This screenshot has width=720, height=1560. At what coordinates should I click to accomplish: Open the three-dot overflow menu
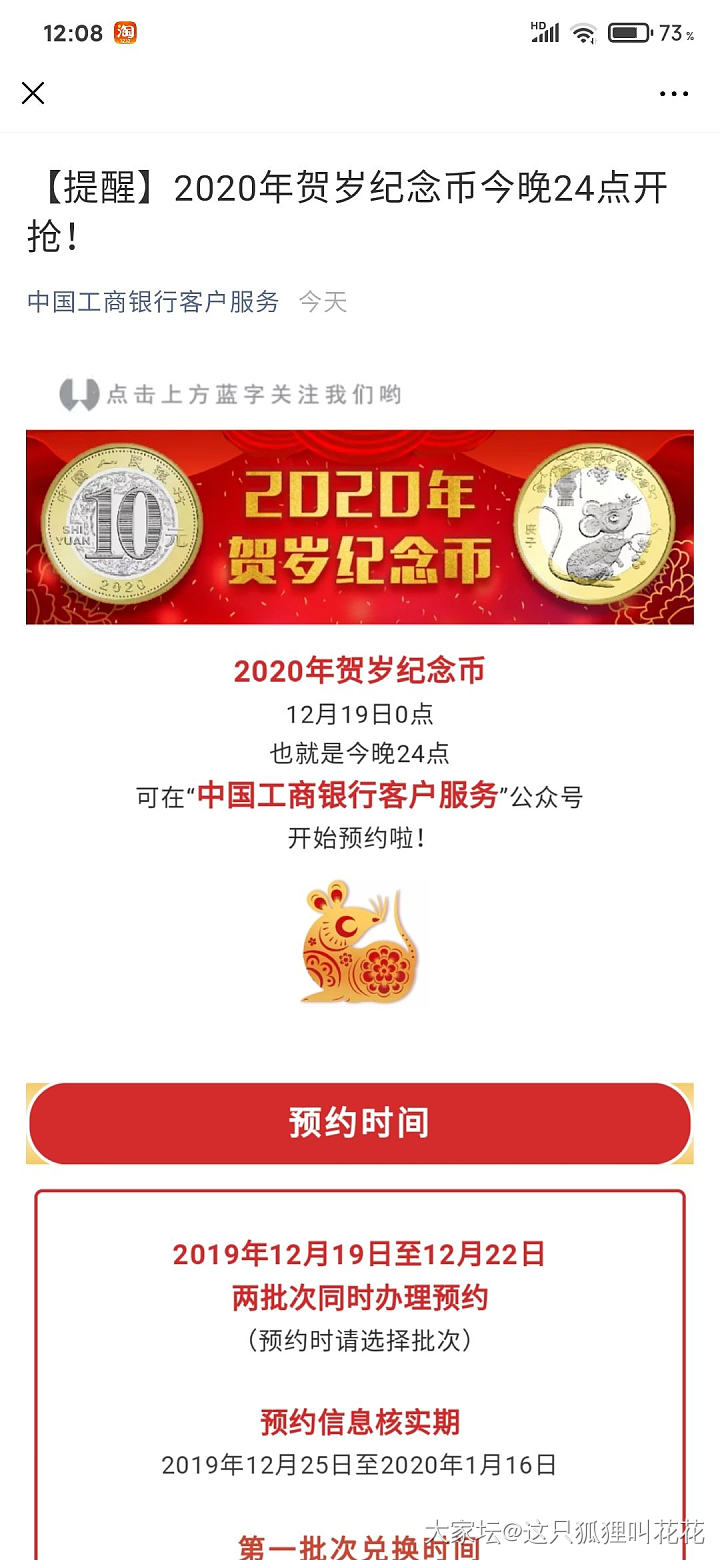point(673,94)
